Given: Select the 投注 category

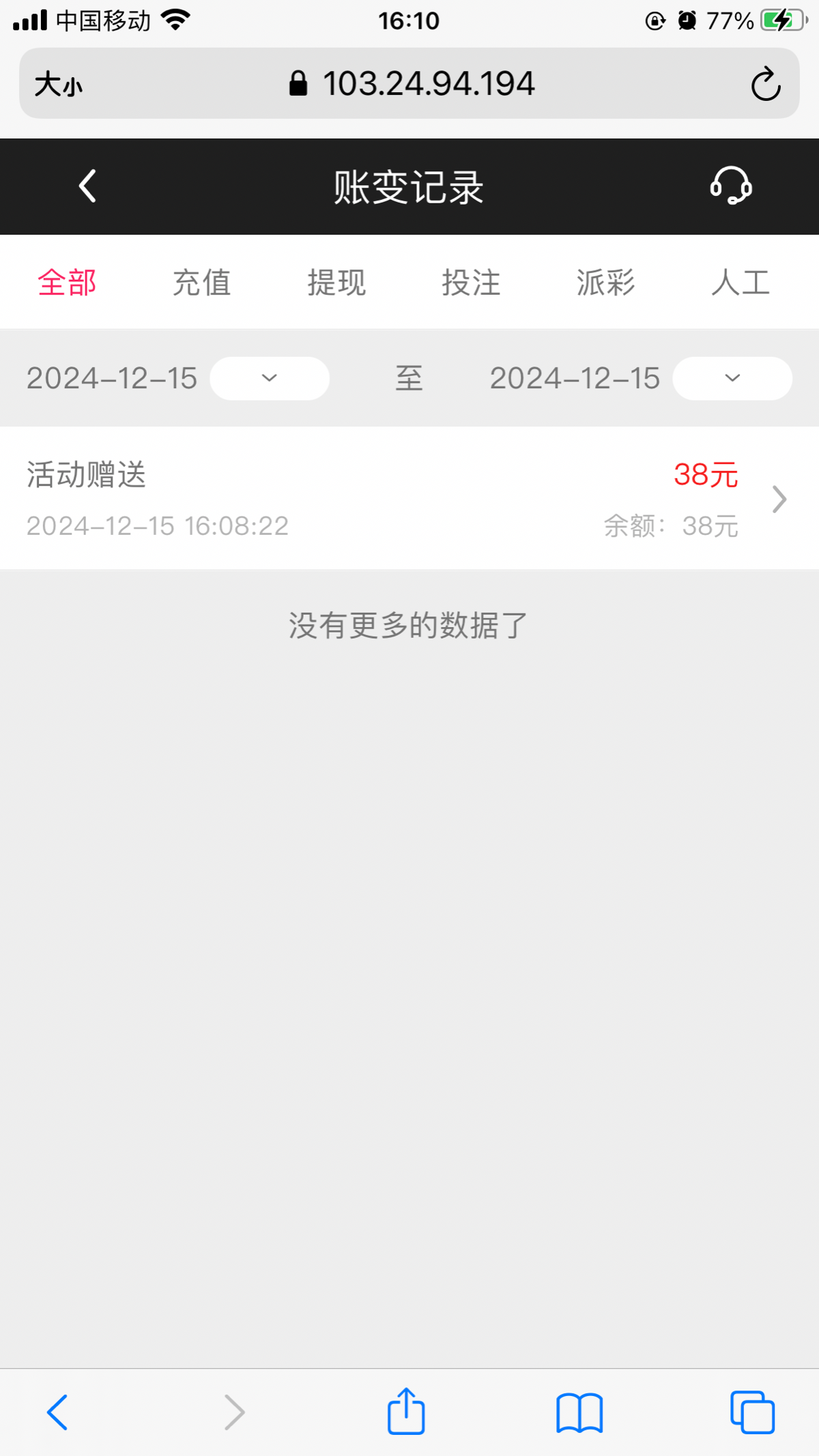Looking at the screenshot, I should tap(472, 283).
